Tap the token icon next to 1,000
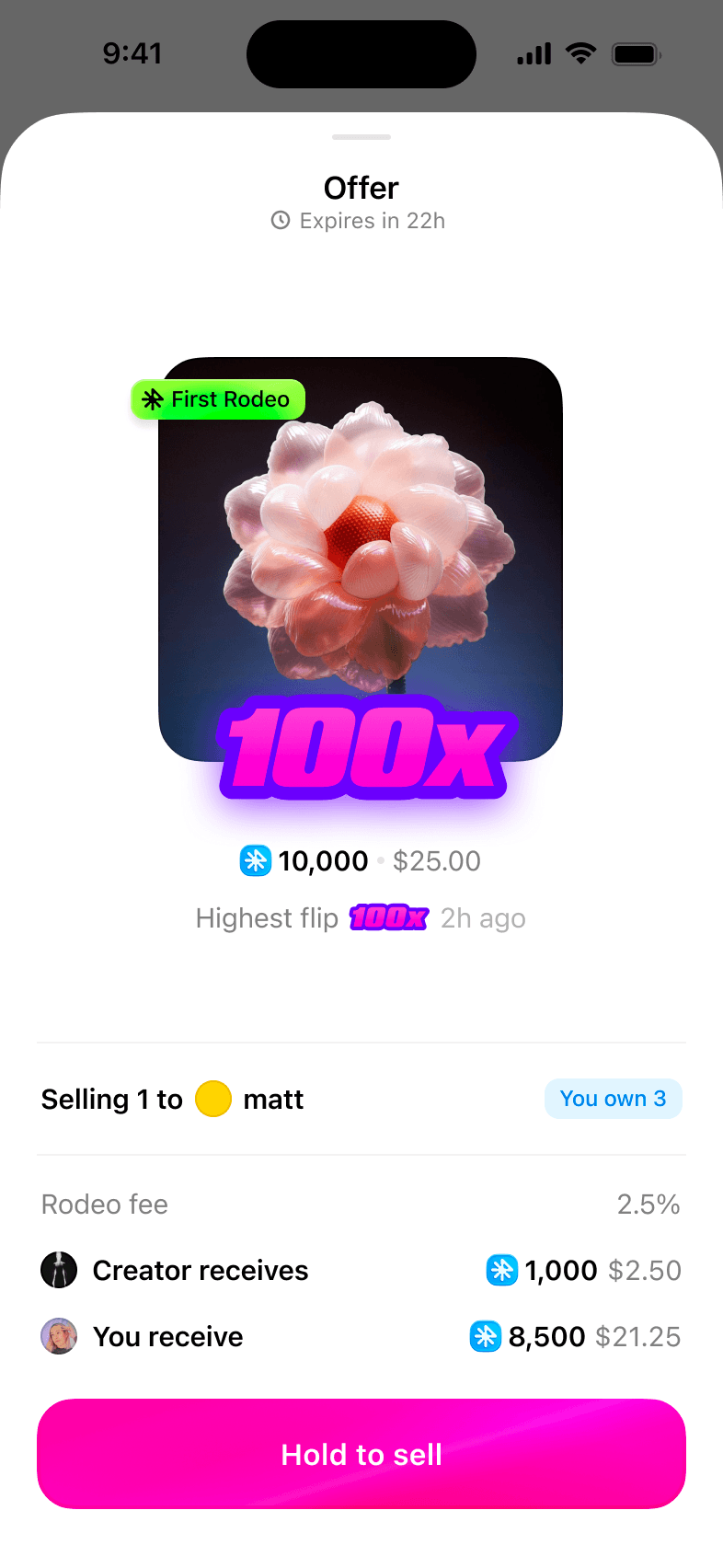 [x=501, y=1270]
